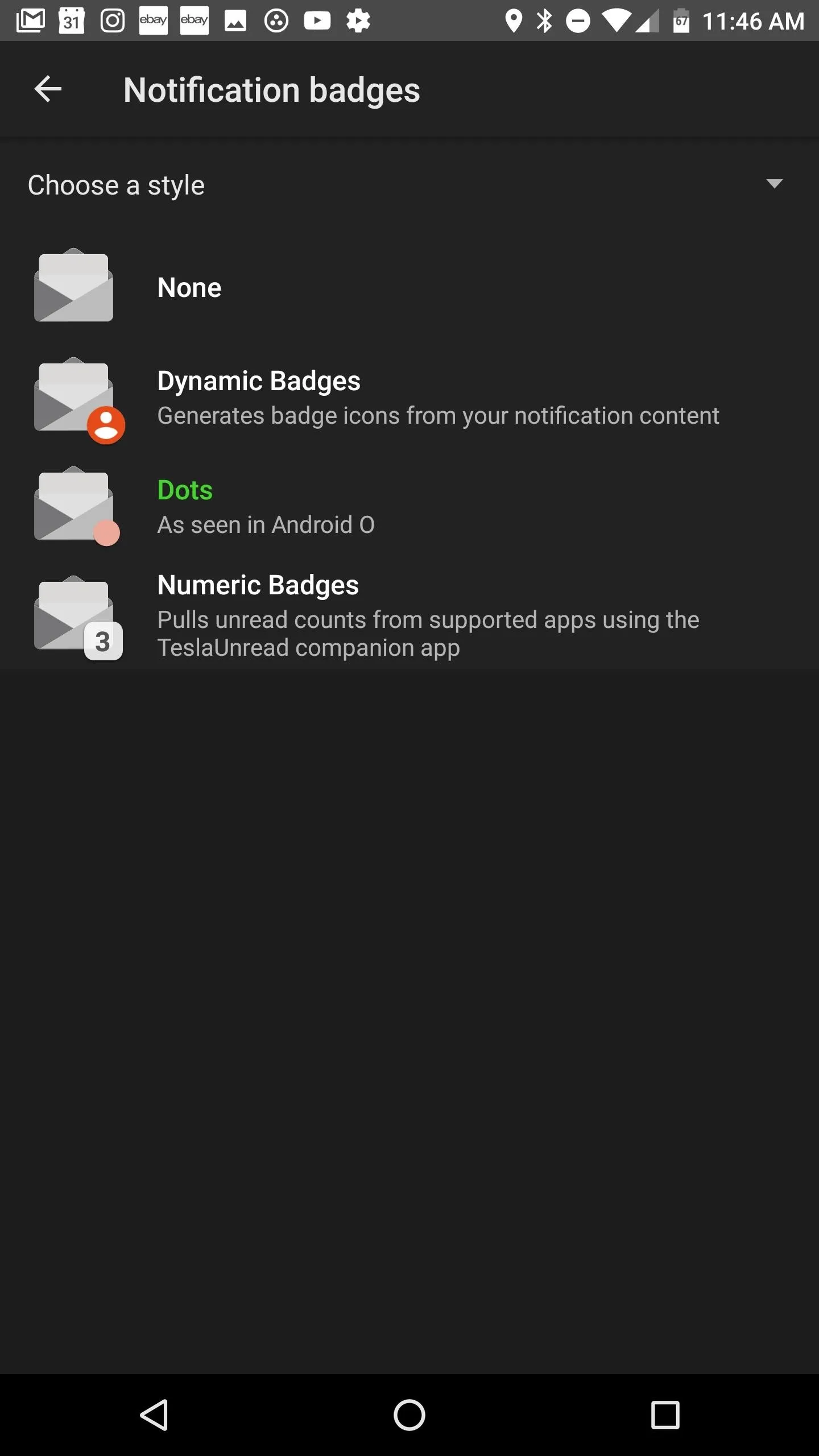Image resolution: width=819 pixels, height=1456 pixels.
Task: Select the None badge style
Action: click(409, 287)
